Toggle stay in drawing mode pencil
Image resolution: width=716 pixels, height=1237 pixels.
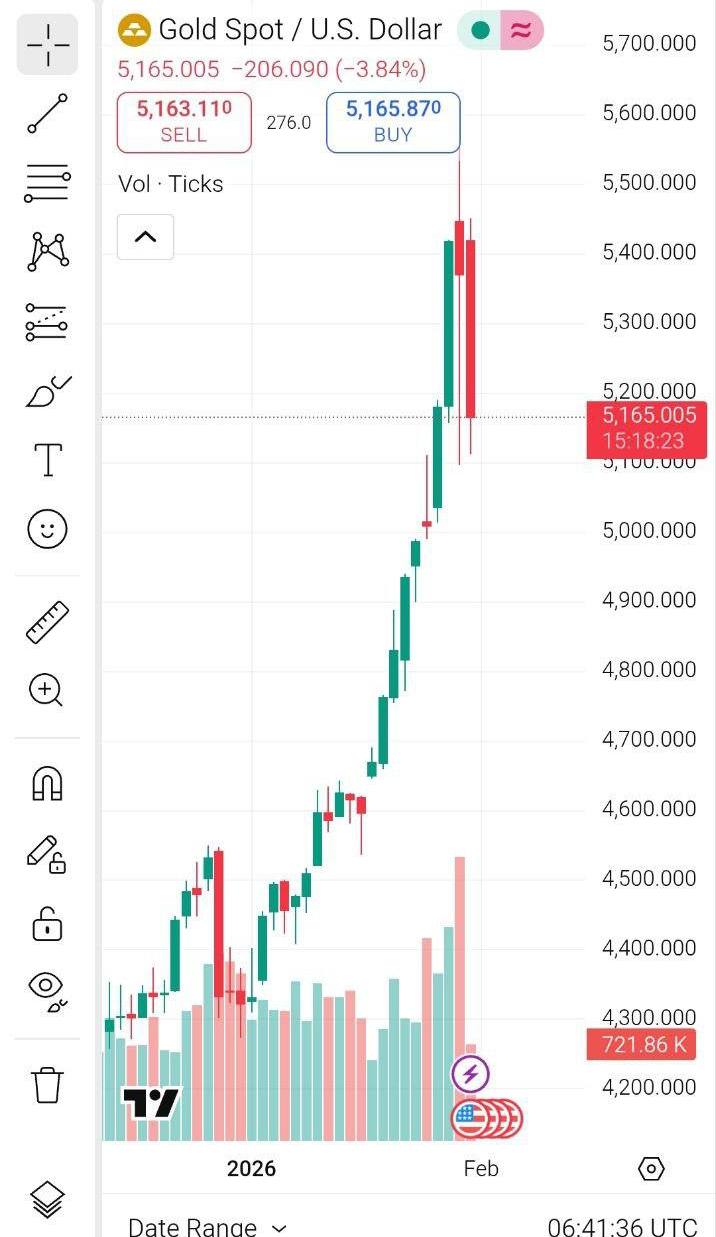point(47,853)
